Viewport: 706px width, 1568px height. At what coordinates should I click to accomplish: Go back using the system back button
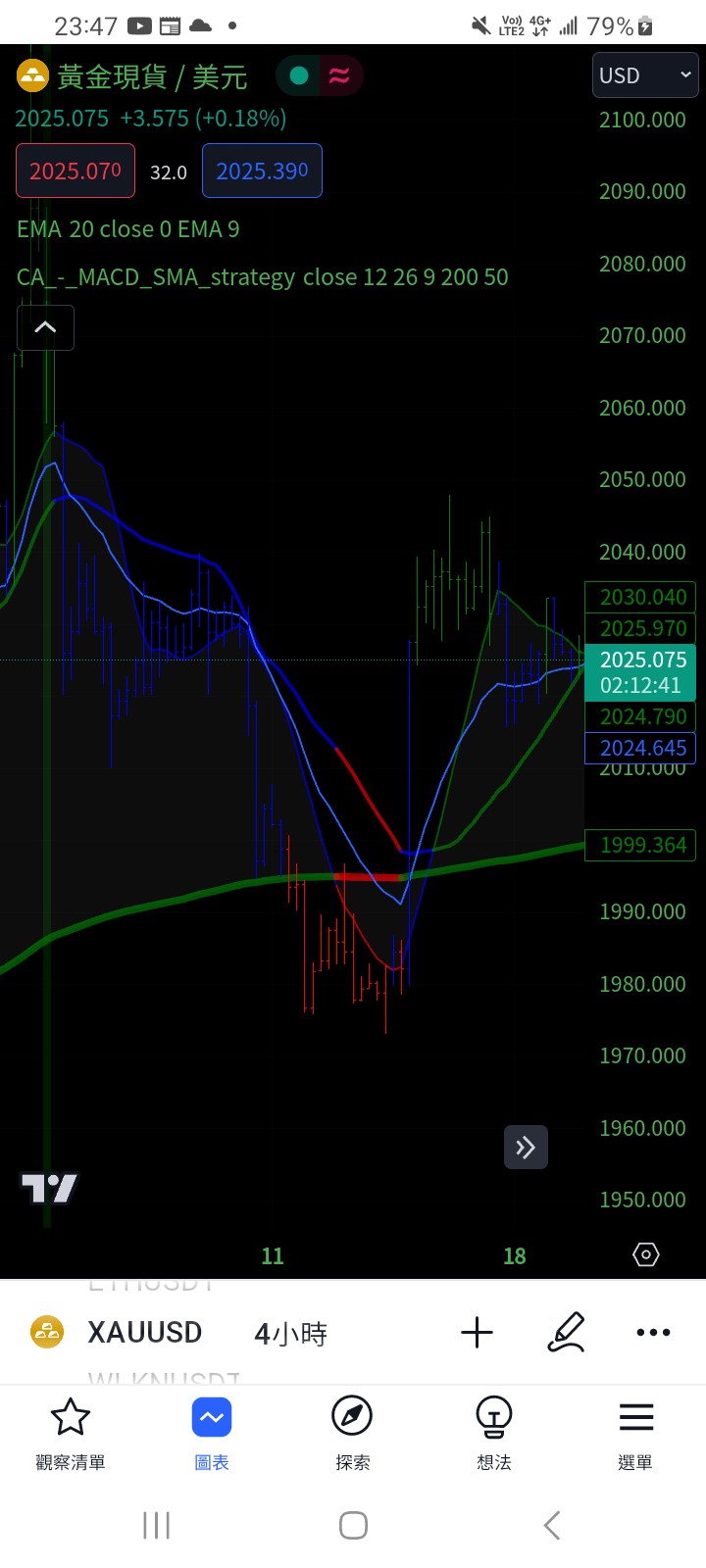coord(551,1525)
